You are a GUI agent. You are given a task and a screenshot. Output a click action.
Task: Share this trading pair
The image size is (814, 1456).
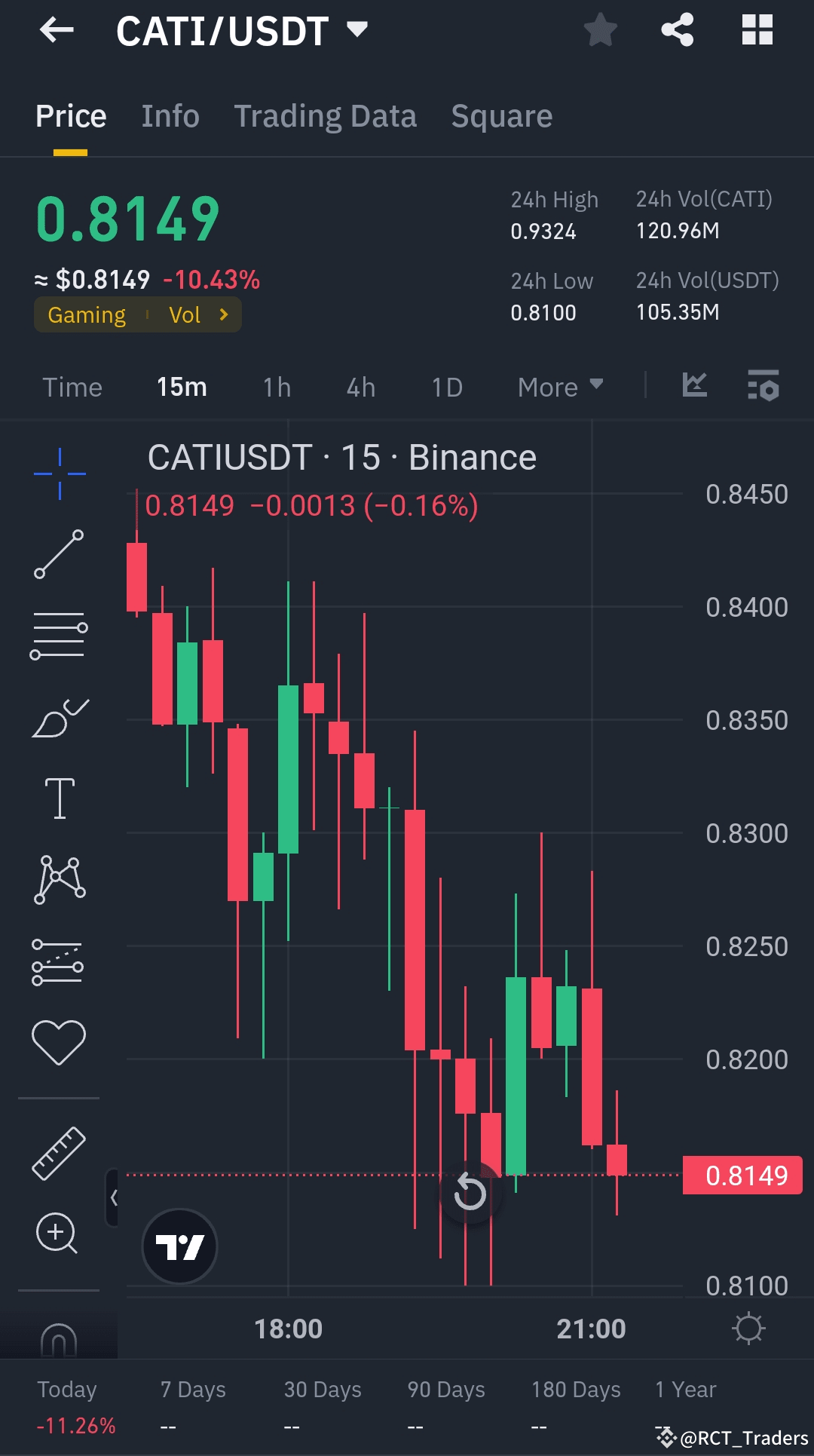pyautogui.click(x=678, y=31)
